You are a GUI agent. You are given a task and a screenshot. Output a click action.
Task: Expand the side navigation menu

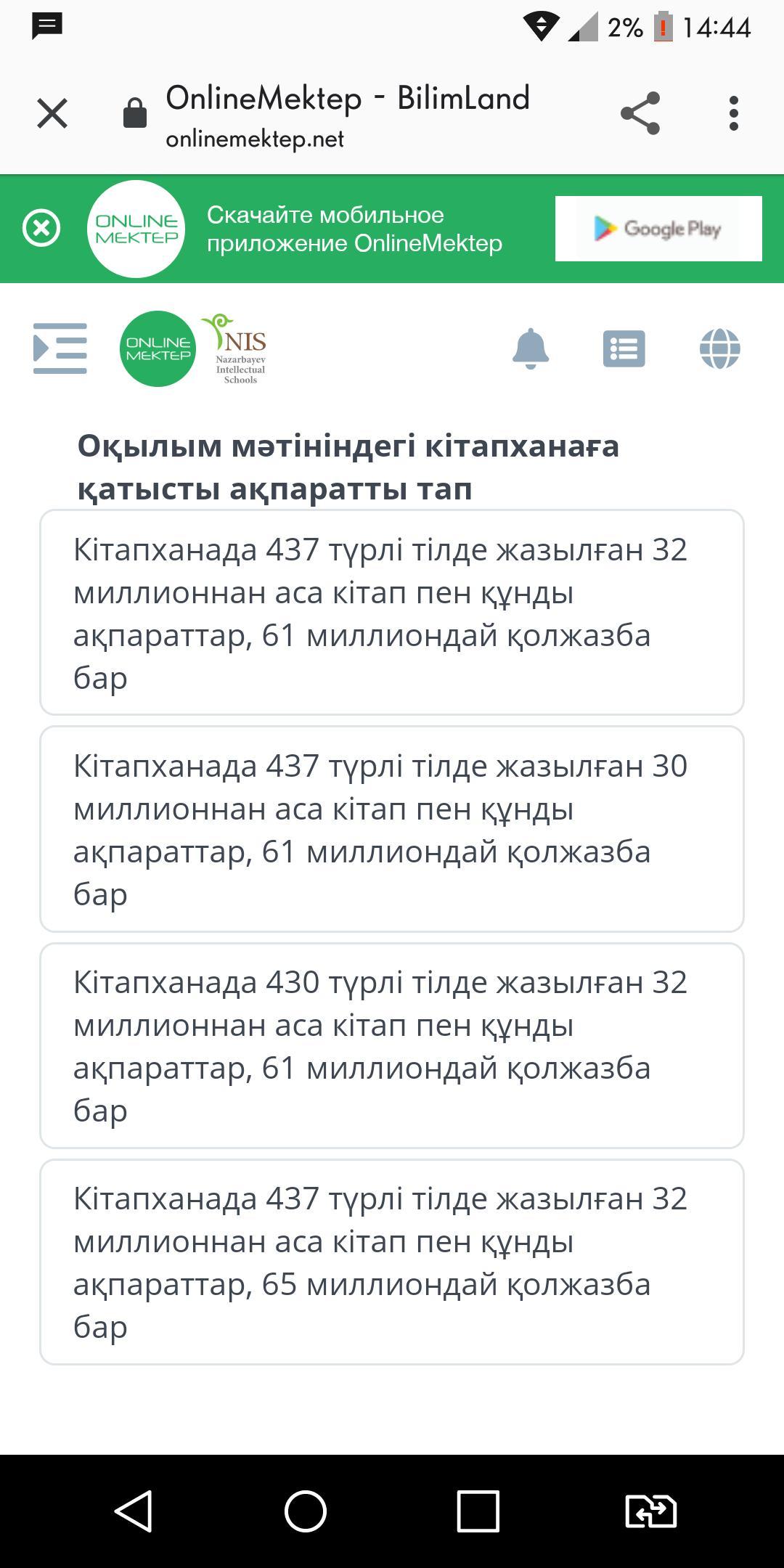point(60,349)
